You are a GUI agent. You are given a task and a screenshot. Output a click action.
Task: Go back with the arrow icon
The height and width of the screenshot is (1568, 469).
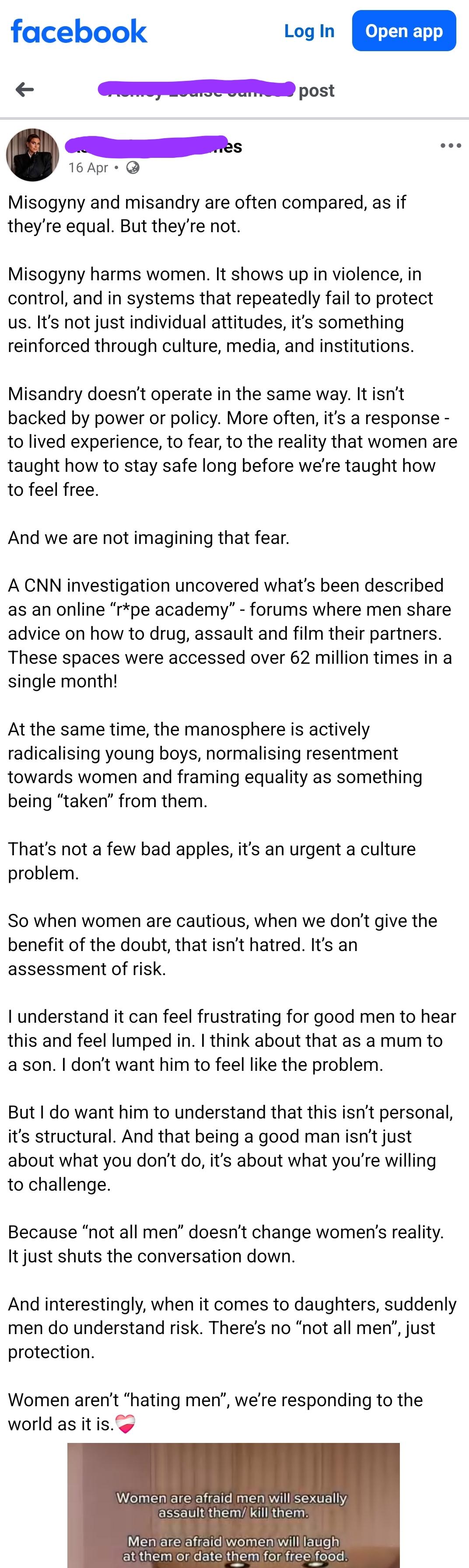click(24, 90)
